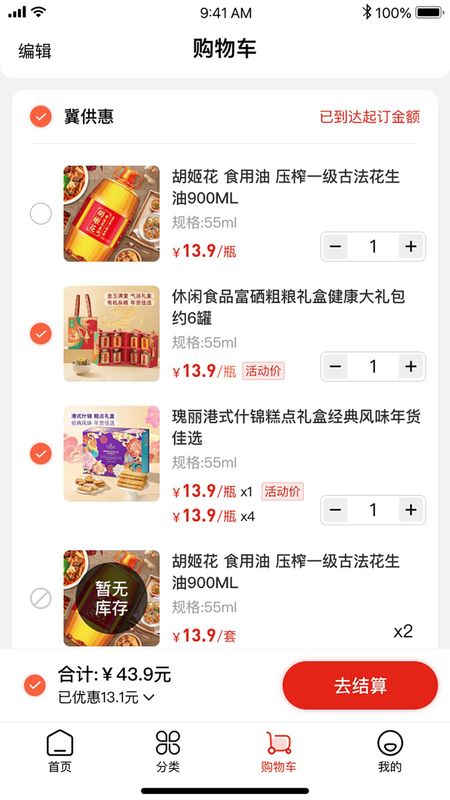The width and height of the screenshot is (450, 800).
Task: Decrease quantity of 休闲食品富硒粗粮礼盒
Action: [335, 366]
